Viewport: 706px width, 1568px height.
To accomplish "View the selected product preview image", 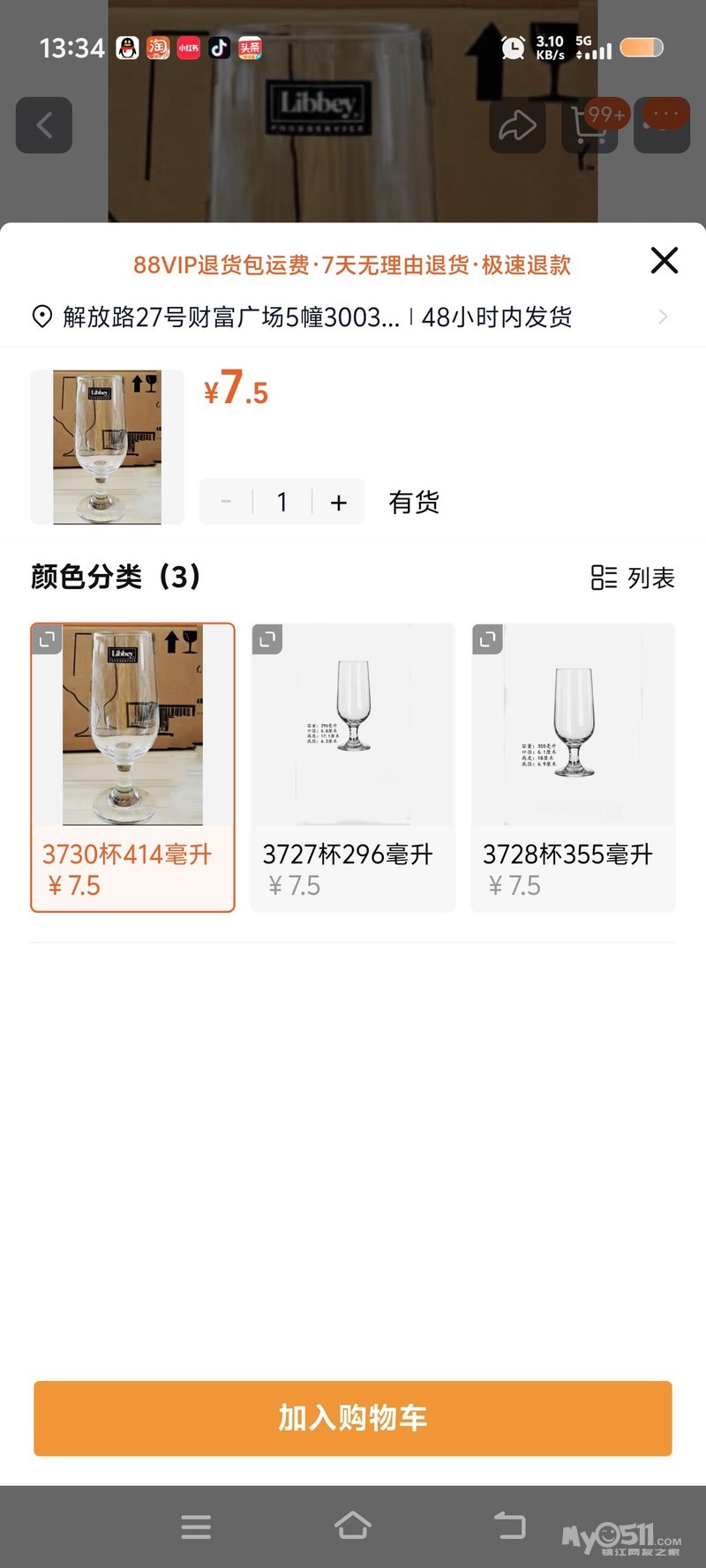I will click(107, 447).
